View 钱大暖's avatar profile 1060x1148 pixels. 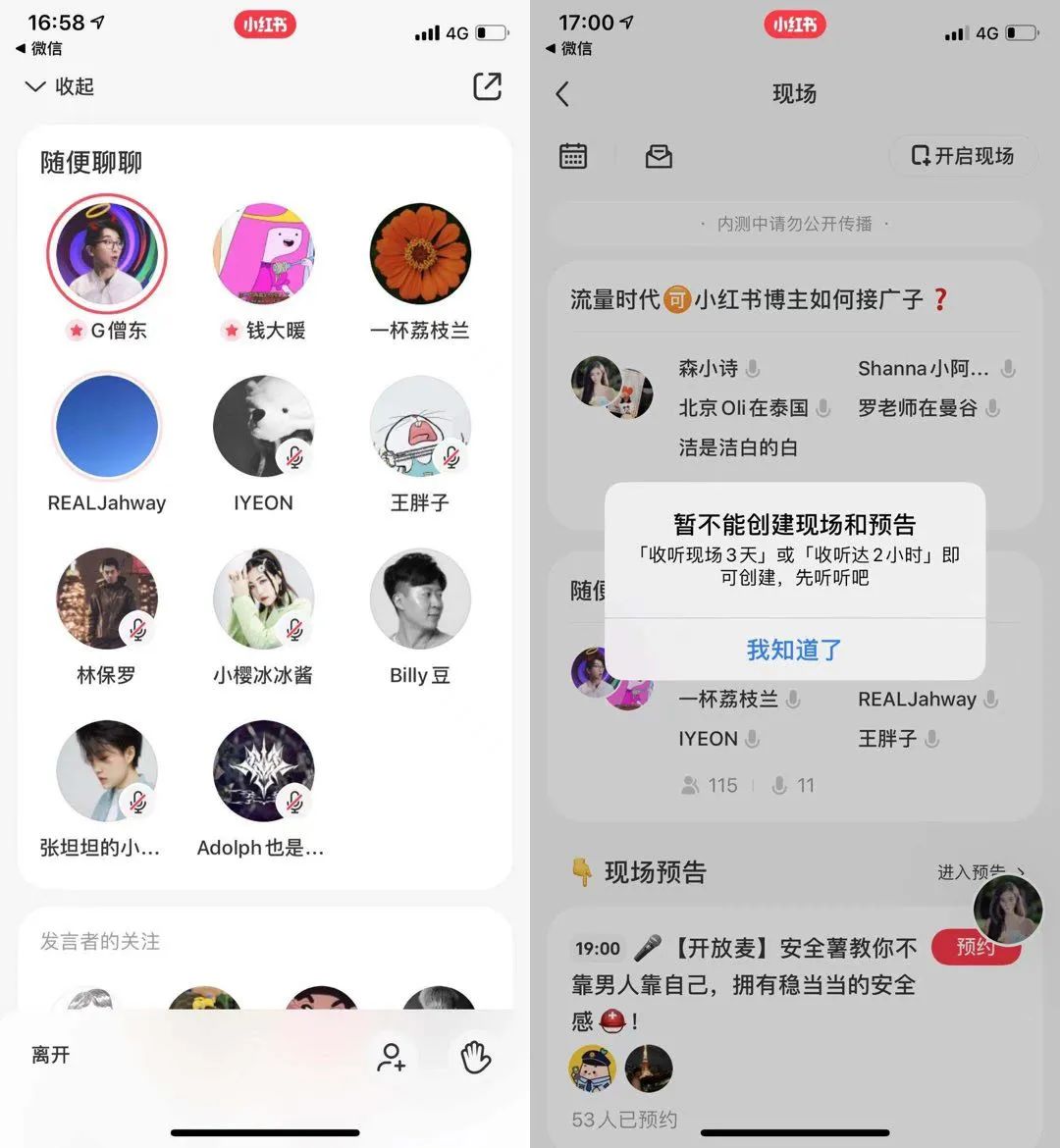click(x=263, y=254)
